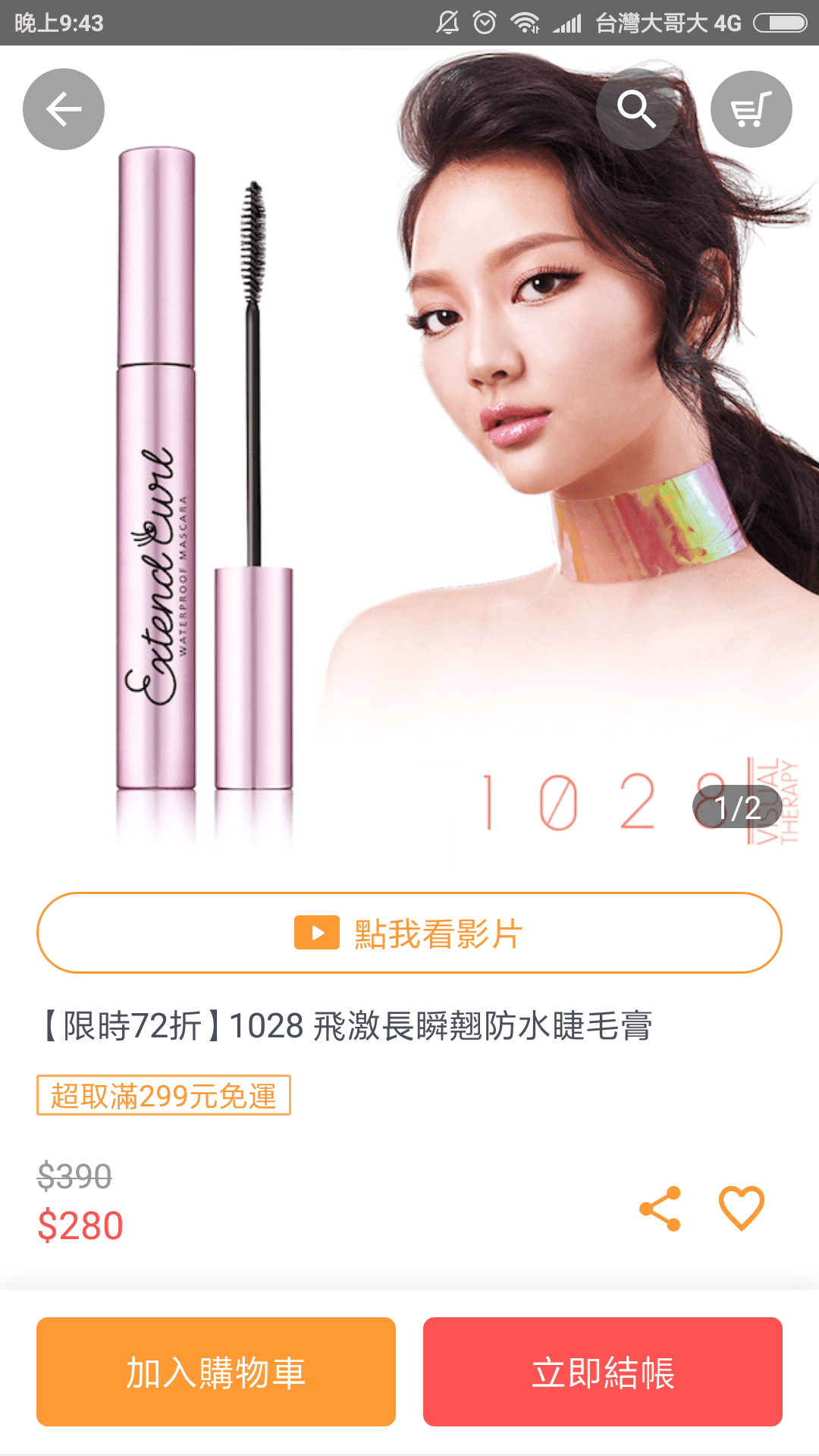Share this mascara product
Viewport: 819px width, 1456px height.
[660, 1209]
